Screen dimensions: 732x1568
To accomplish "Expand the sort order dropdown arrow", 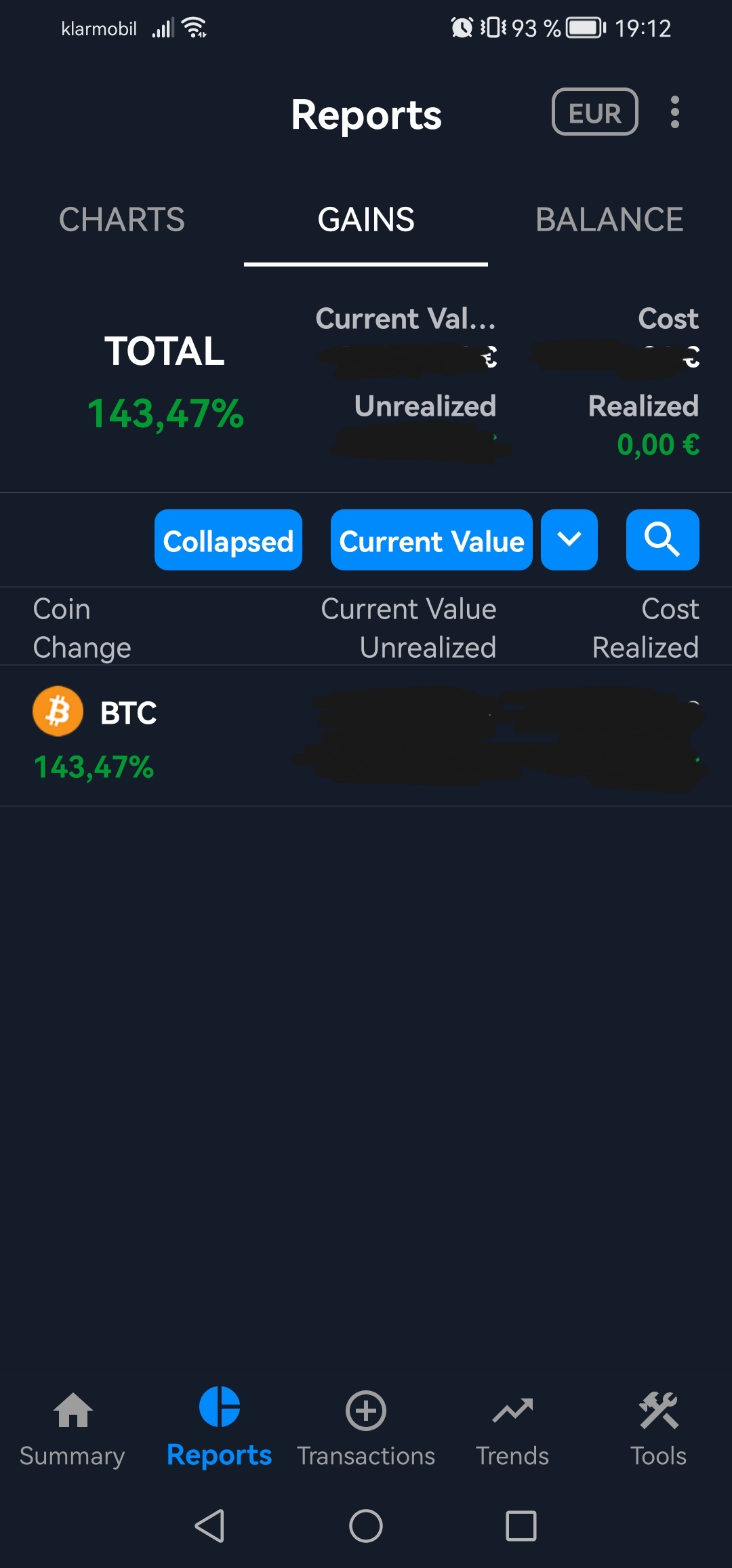I will coord(569,540).
